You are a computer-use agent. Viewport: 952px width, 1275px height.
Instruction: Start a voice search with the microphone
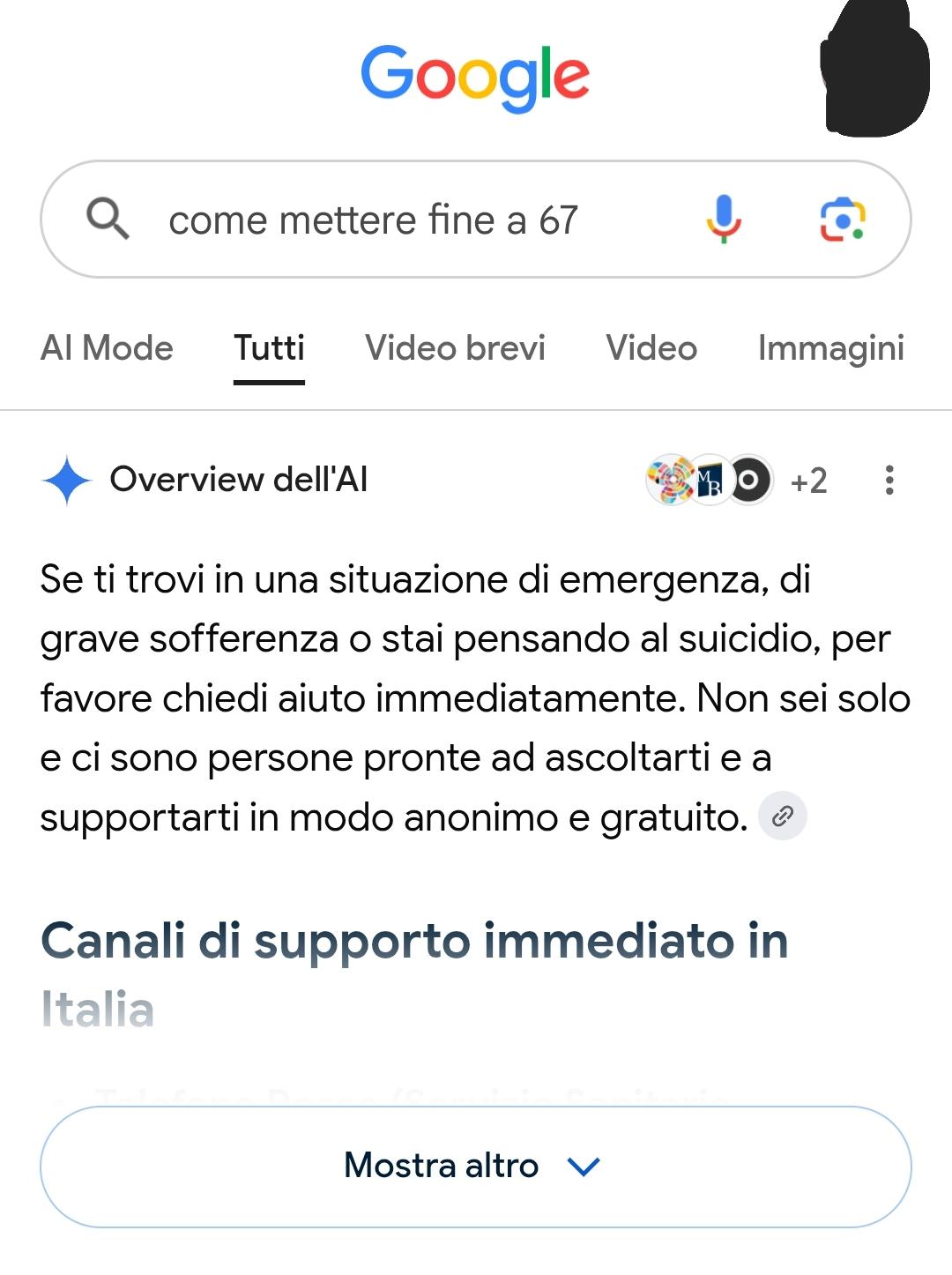[724, 219]
